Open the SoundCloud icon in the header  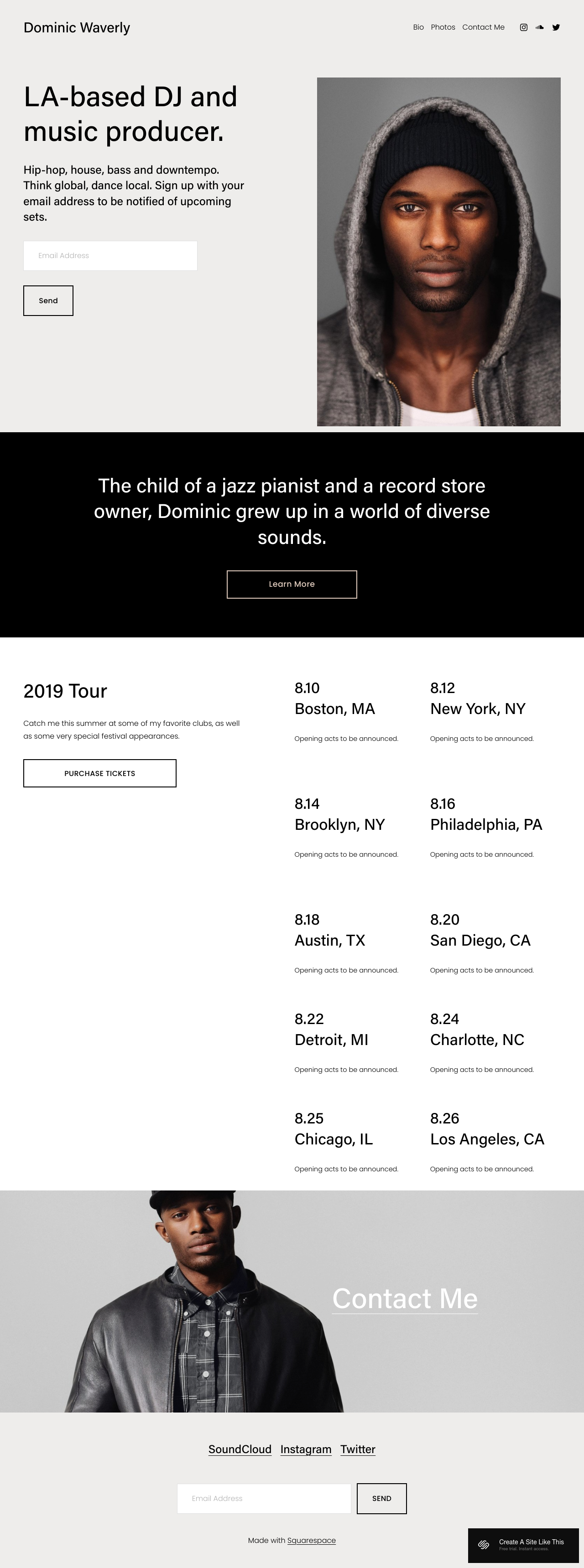[x=540, y=27]
